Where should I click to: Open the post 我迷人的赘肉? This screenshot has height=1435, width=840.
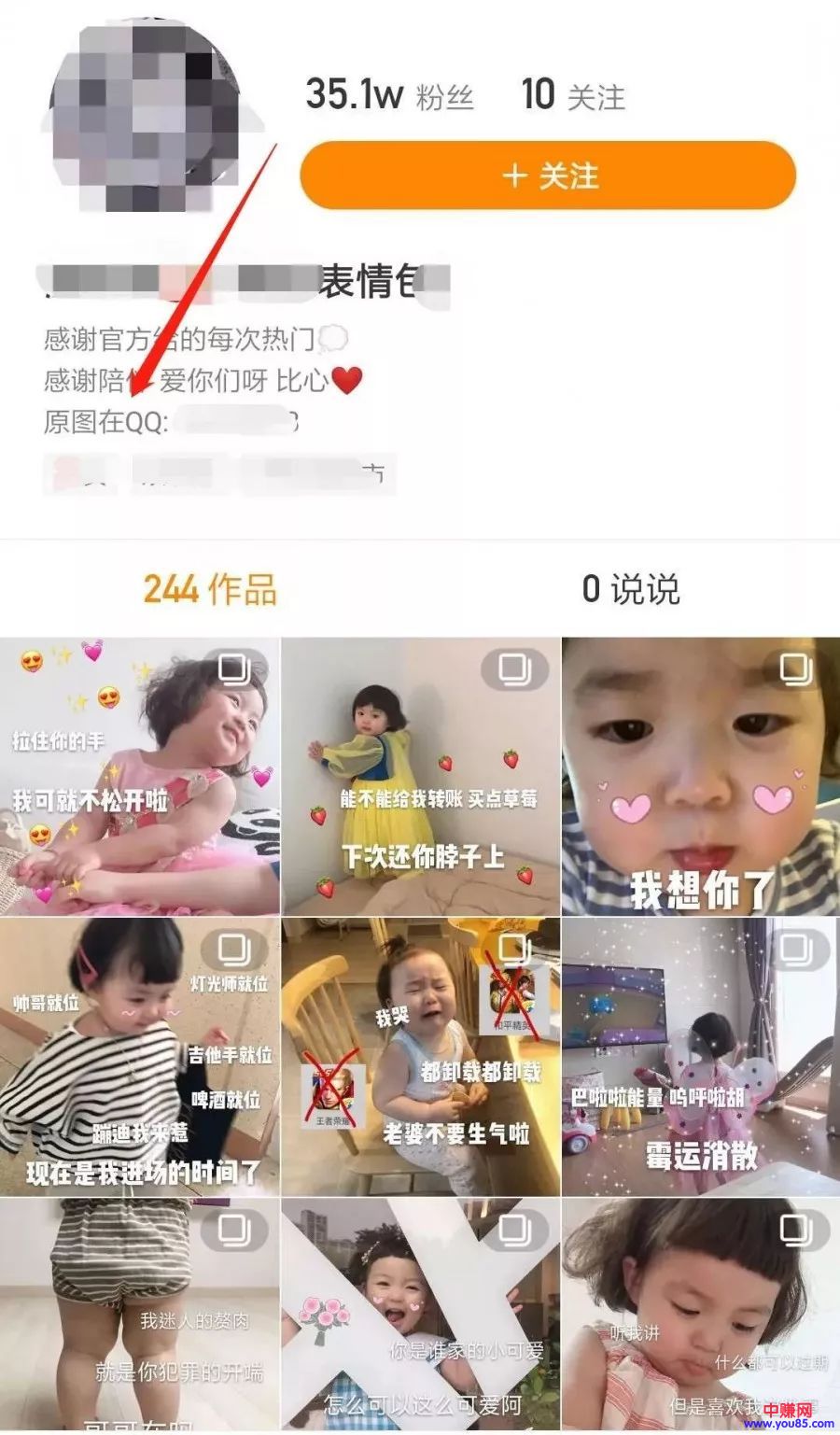[140, 1316]
